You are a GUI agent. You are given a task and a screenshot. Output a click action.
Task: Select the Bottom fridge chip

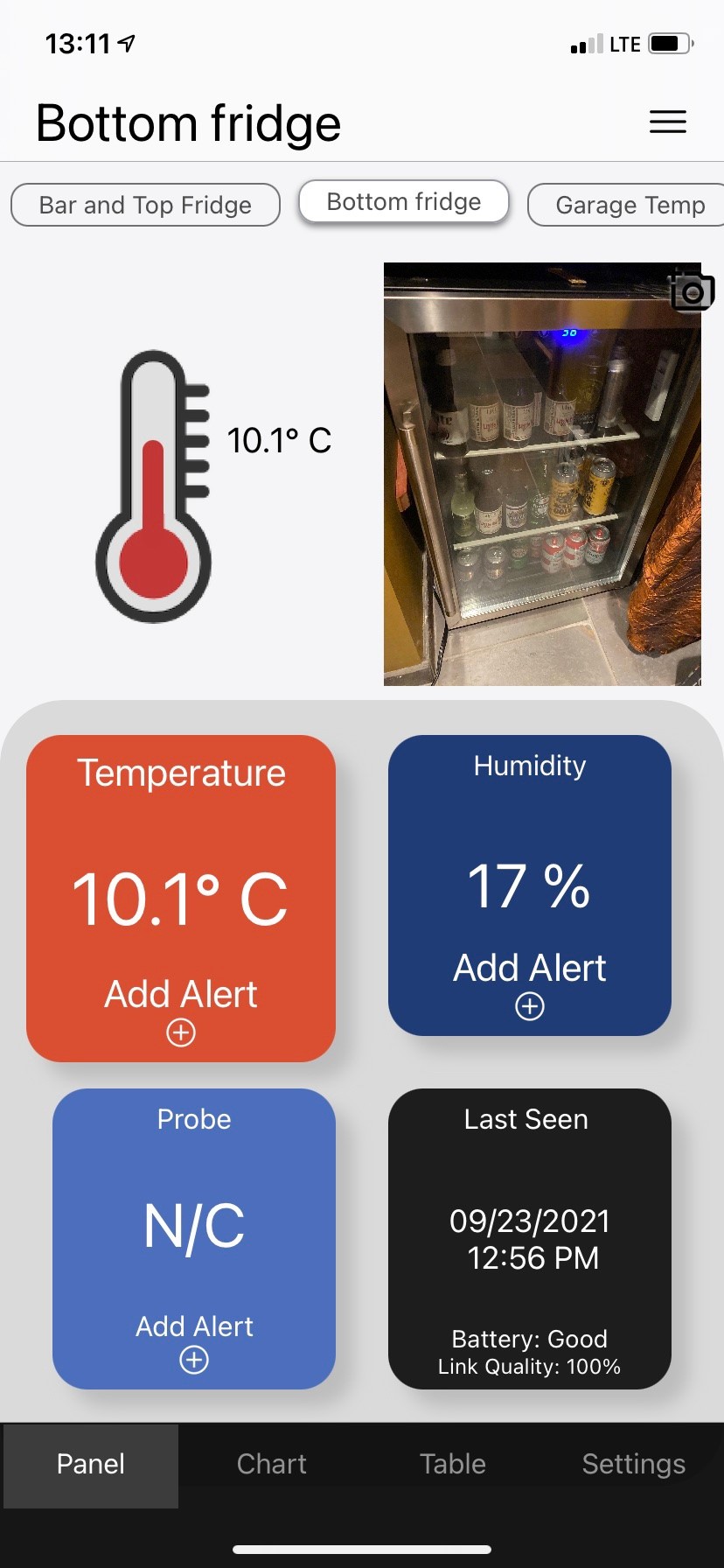pos(404,202)
